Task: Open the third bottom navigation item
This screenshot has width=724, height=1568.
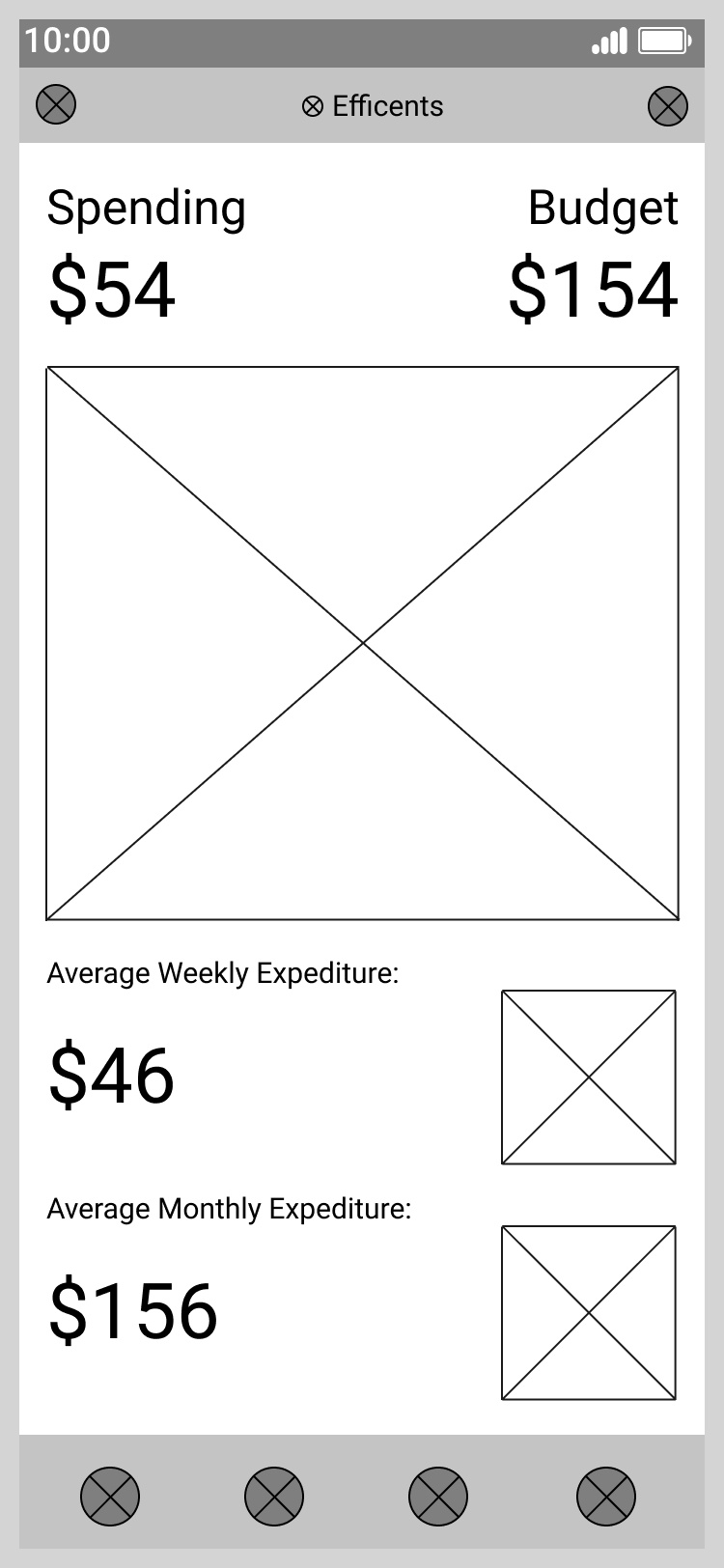Action: coord(438,1497)
